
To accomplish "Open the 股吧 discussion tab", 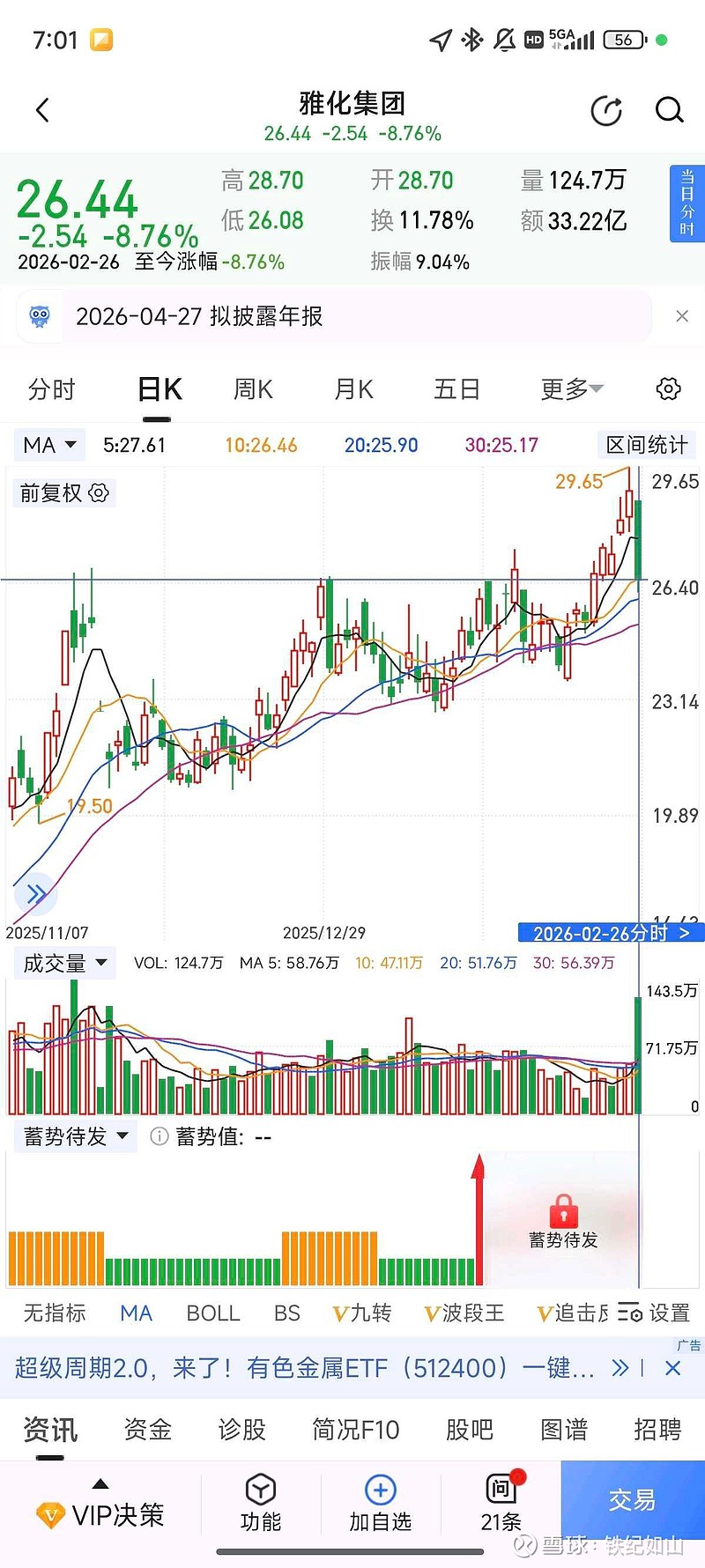I will (x=470, y=1430).
